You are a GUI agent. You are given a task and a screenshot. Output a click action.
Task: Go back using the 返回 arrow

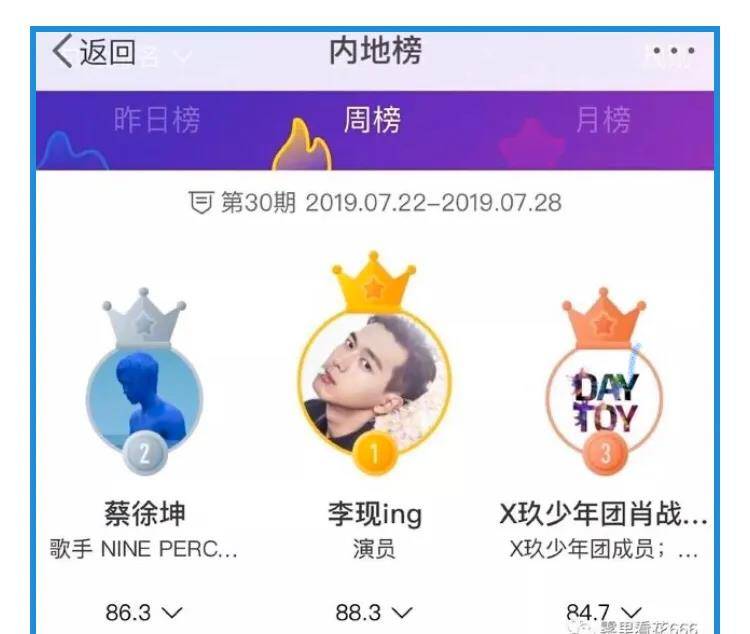(x=94, y=52)
